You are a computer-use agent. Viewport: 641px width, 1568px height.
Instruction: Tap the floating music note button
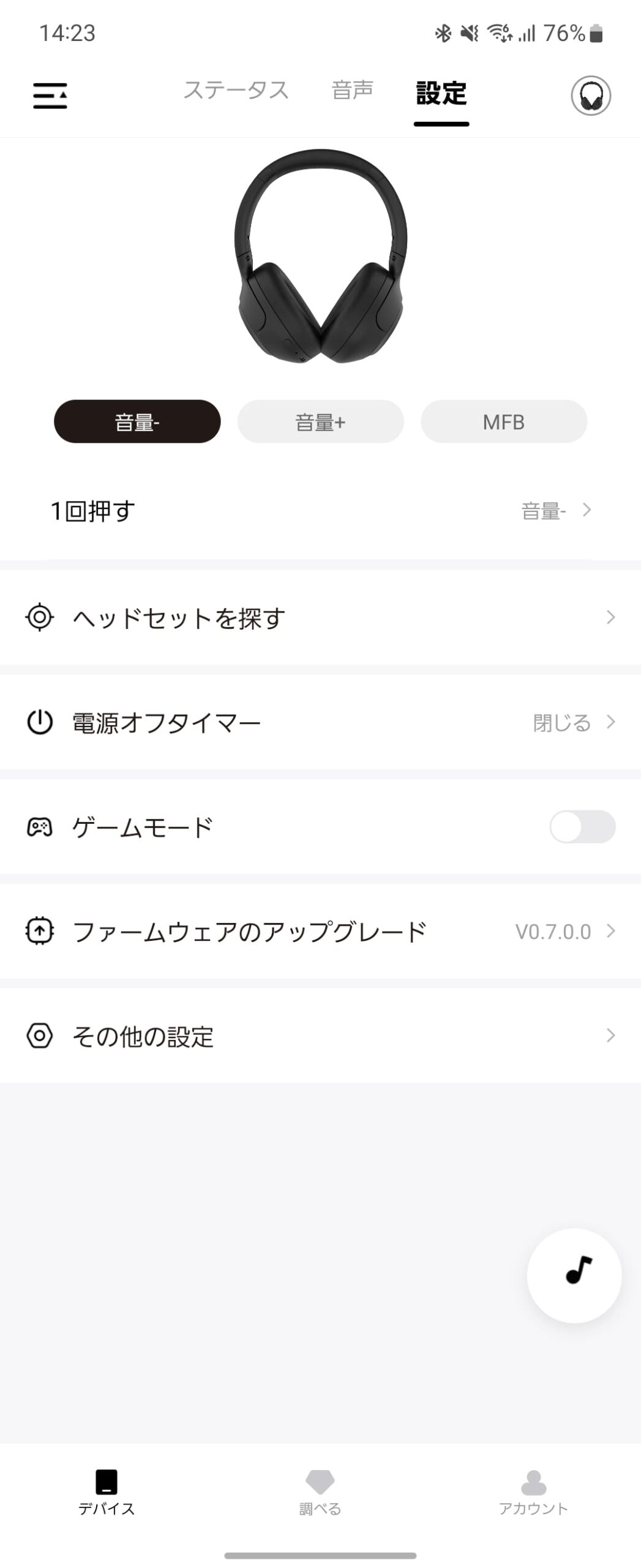[574, 1276]
